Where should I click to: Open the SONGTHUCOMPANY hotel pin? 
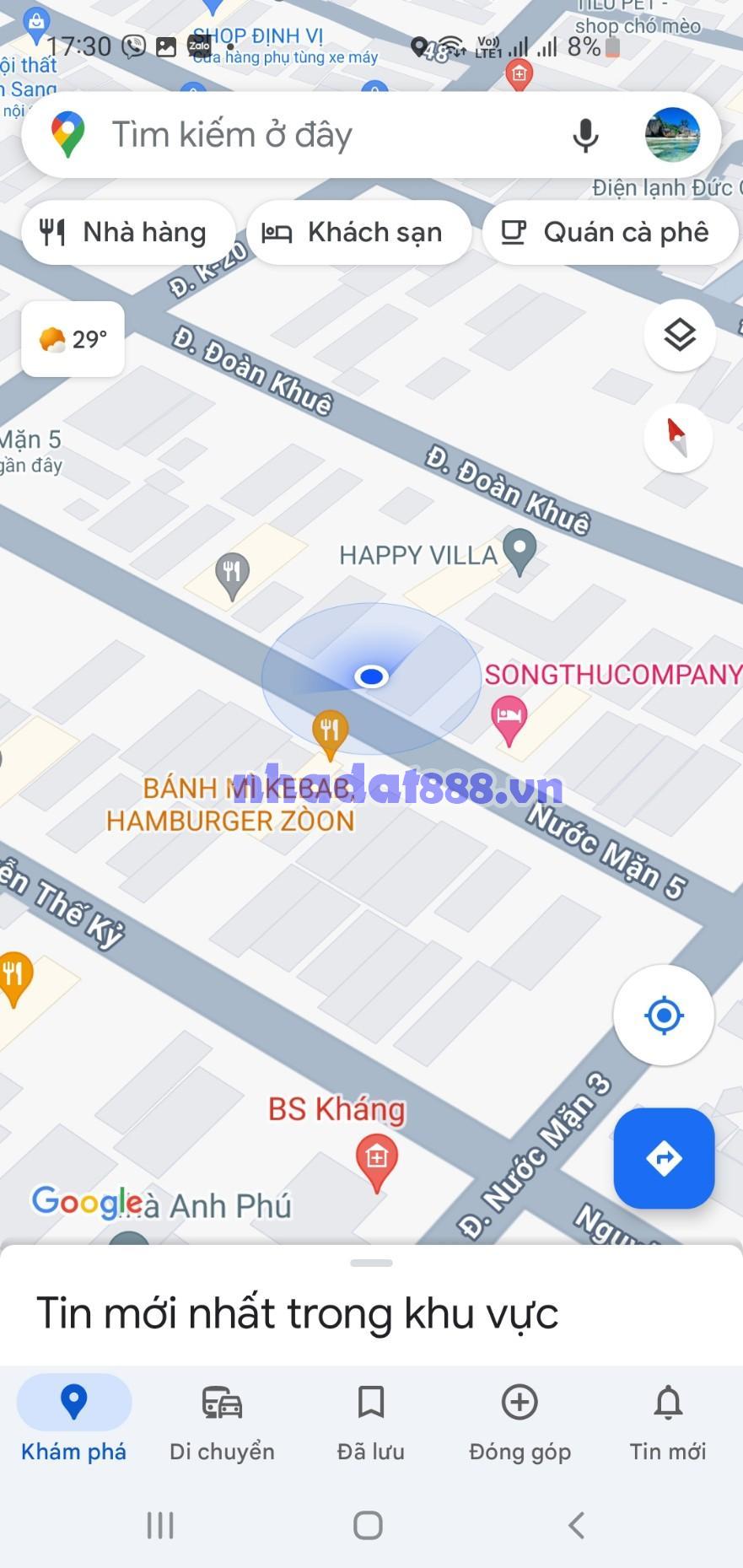[x=509, y=719]
